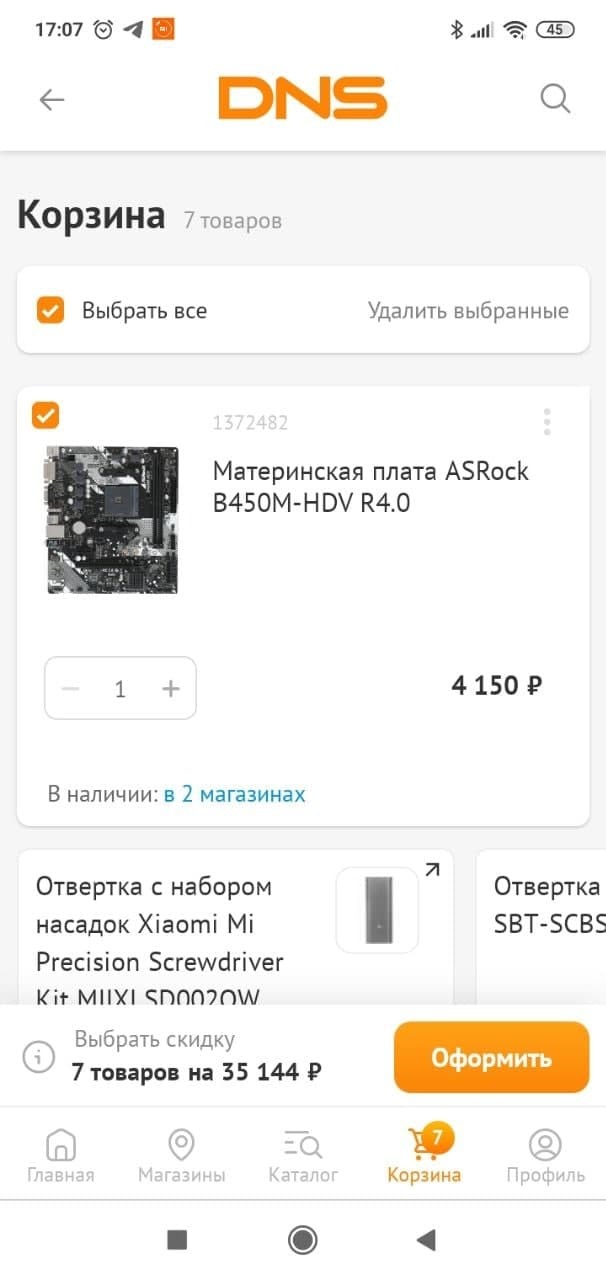The image size is (606, 1280).
Task: Tap 'Удалить выбранные' to delete selected
Action: click(x=468, y=311)
